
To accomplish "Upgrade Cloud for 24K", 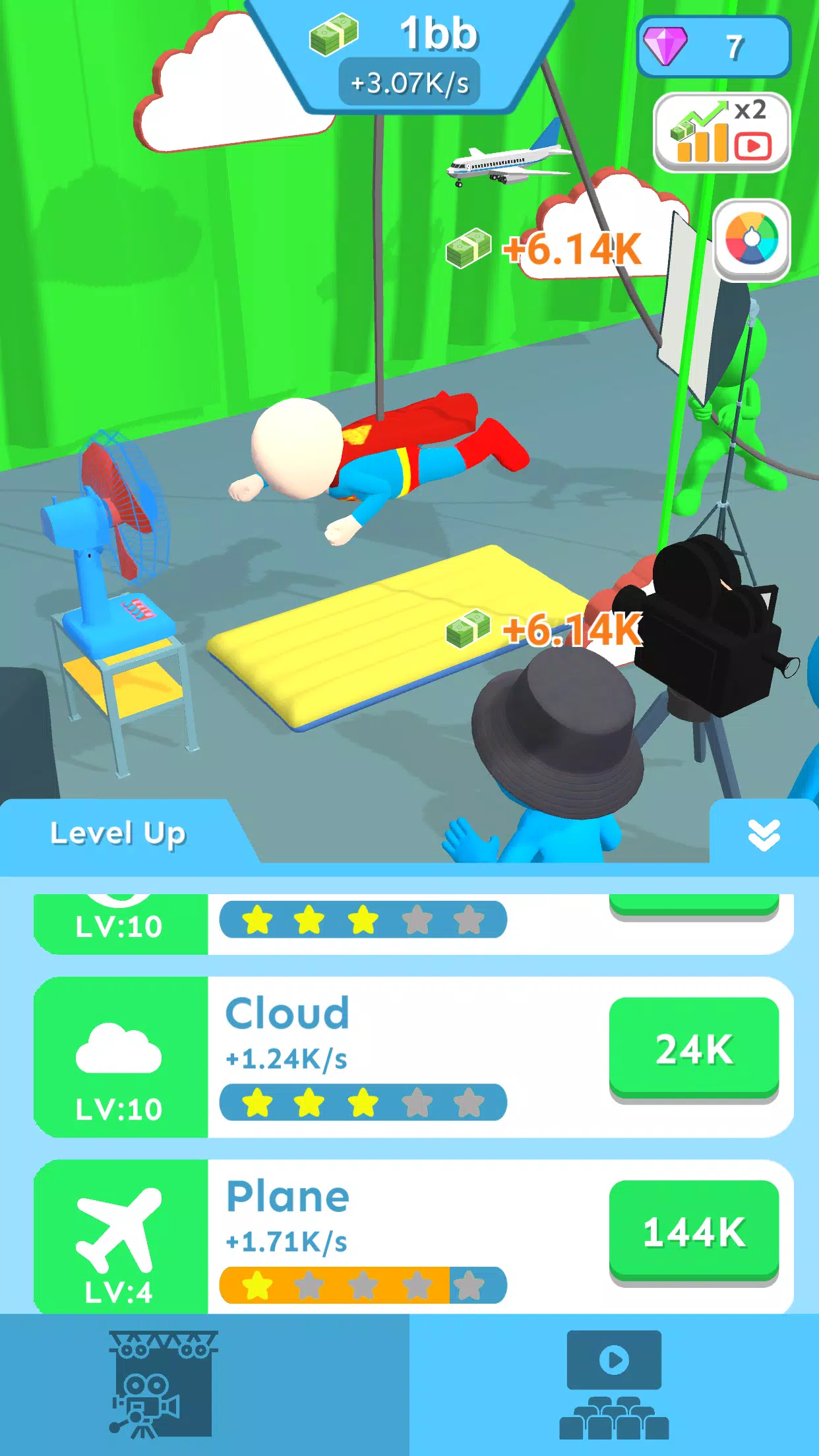I will pyautogui.click(x=694, y=1048).
